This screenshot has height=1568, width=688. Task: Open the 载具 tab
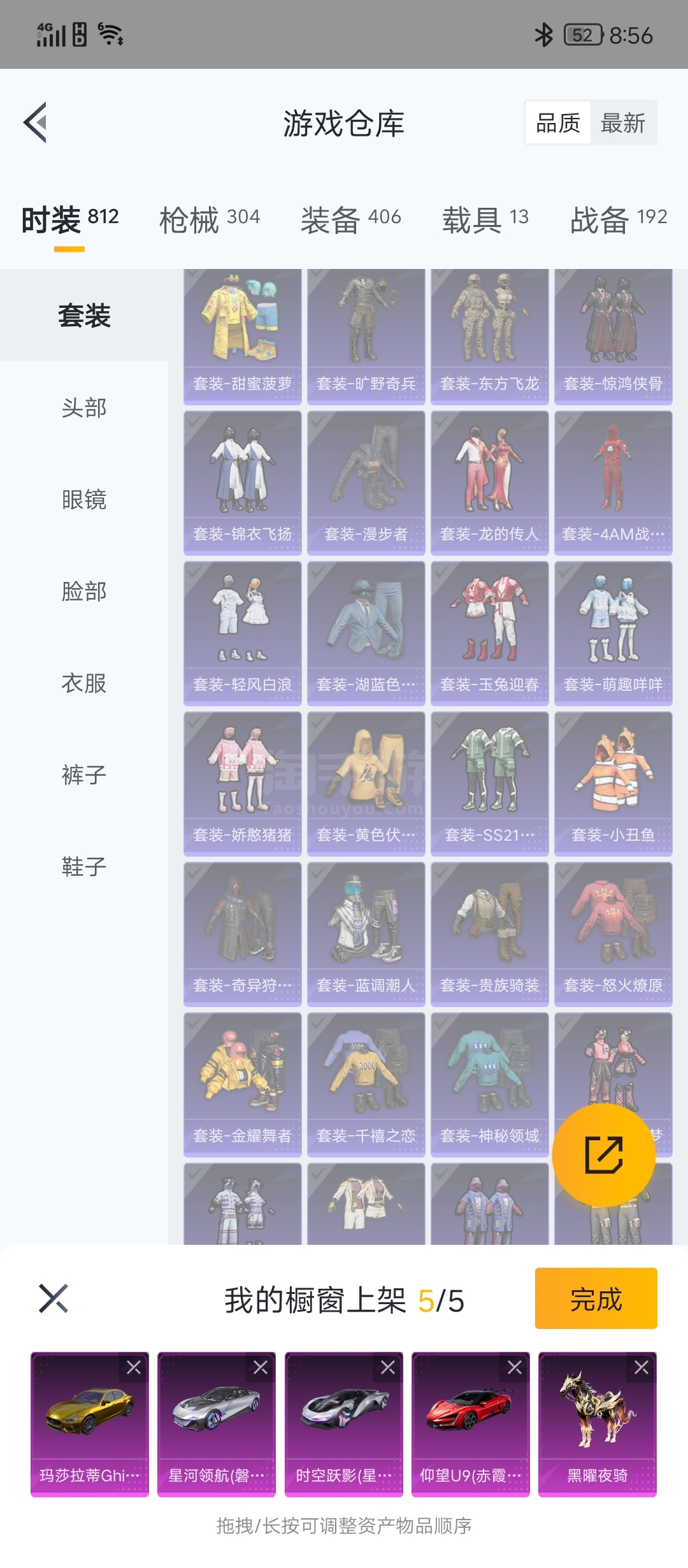tap(485, 220)
